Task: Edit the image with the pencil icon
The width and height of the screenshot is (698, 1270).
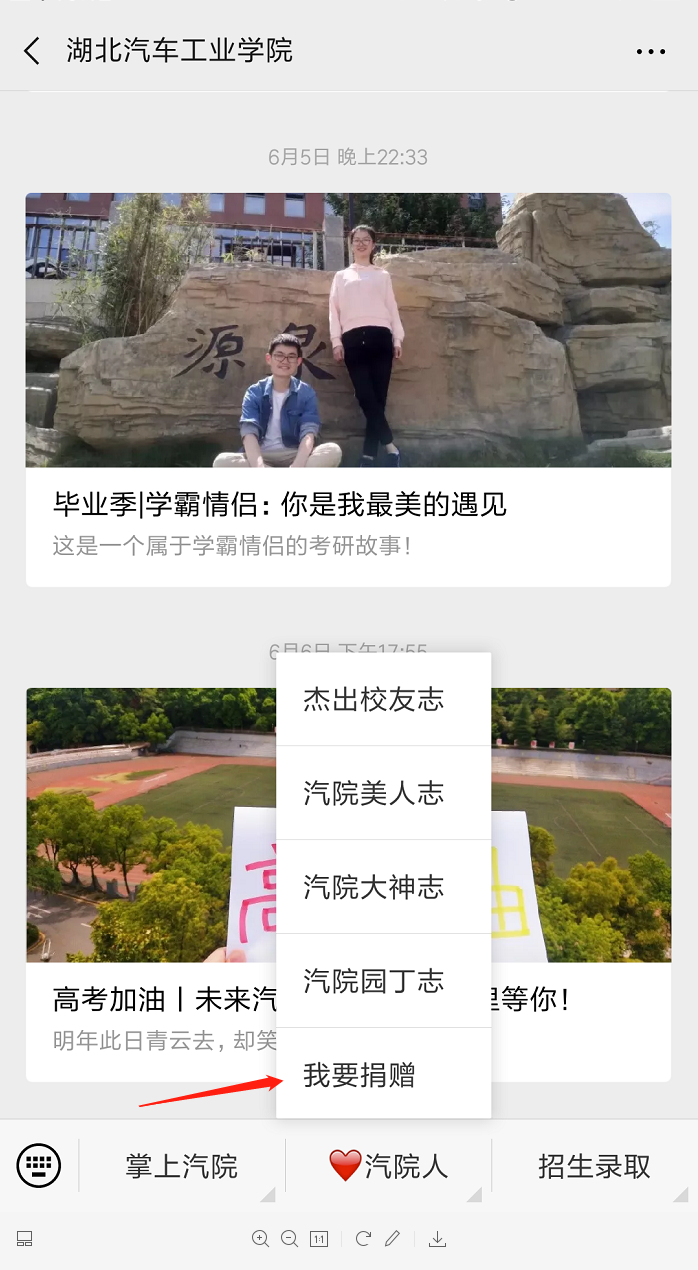Action: (393, 1239)
